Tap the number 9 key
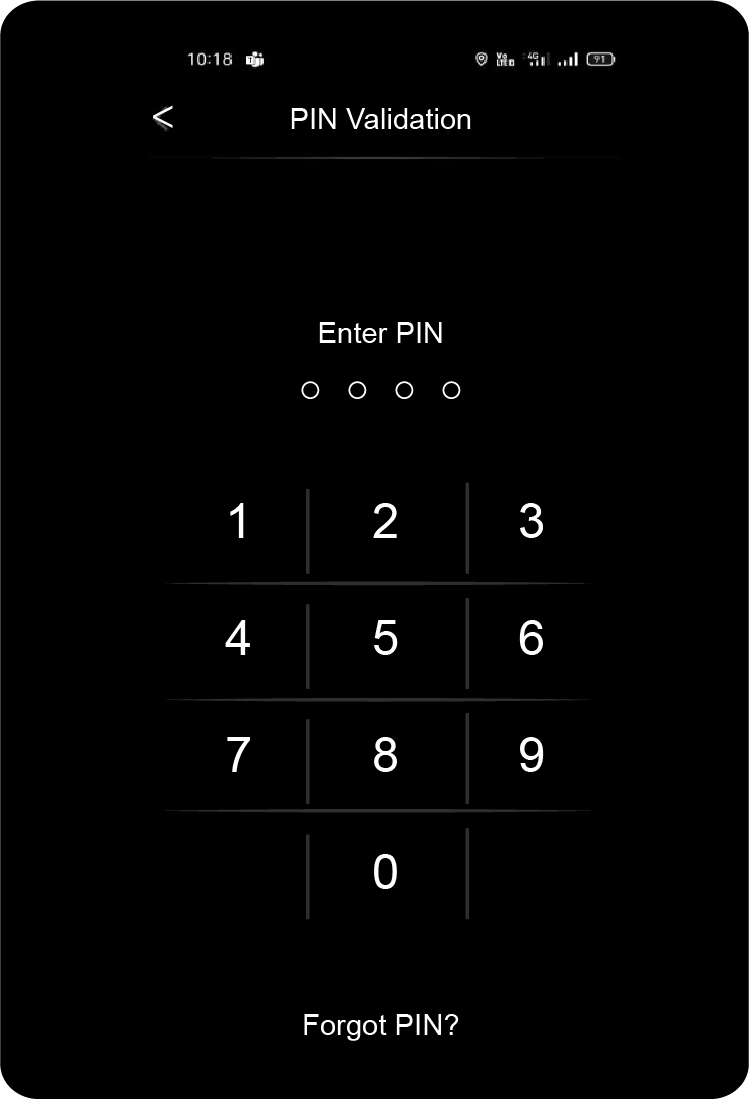 531,756
